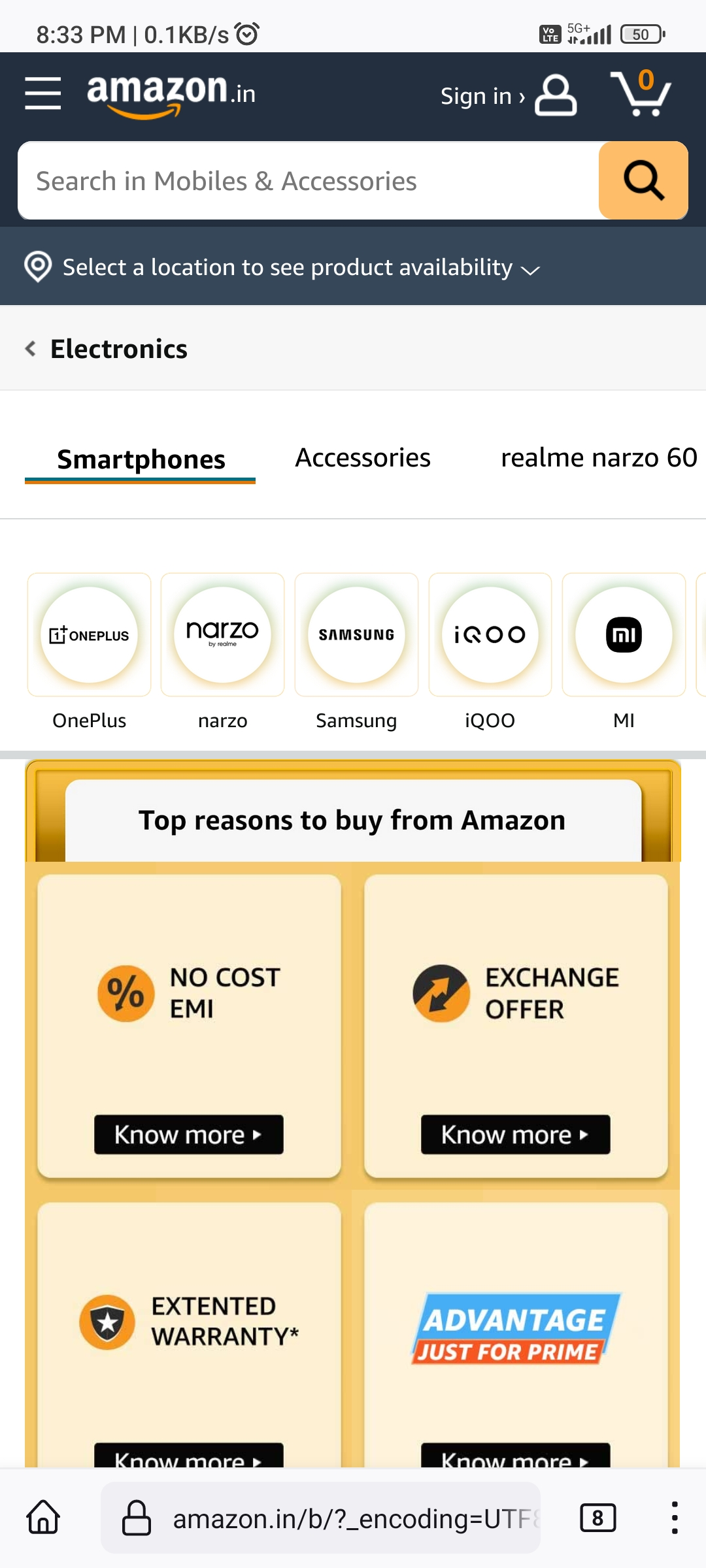Image resolution: width=706 pixels, height=1568 pixels.
Task: Open the iQOO brand tile
Action: [490, 652]
